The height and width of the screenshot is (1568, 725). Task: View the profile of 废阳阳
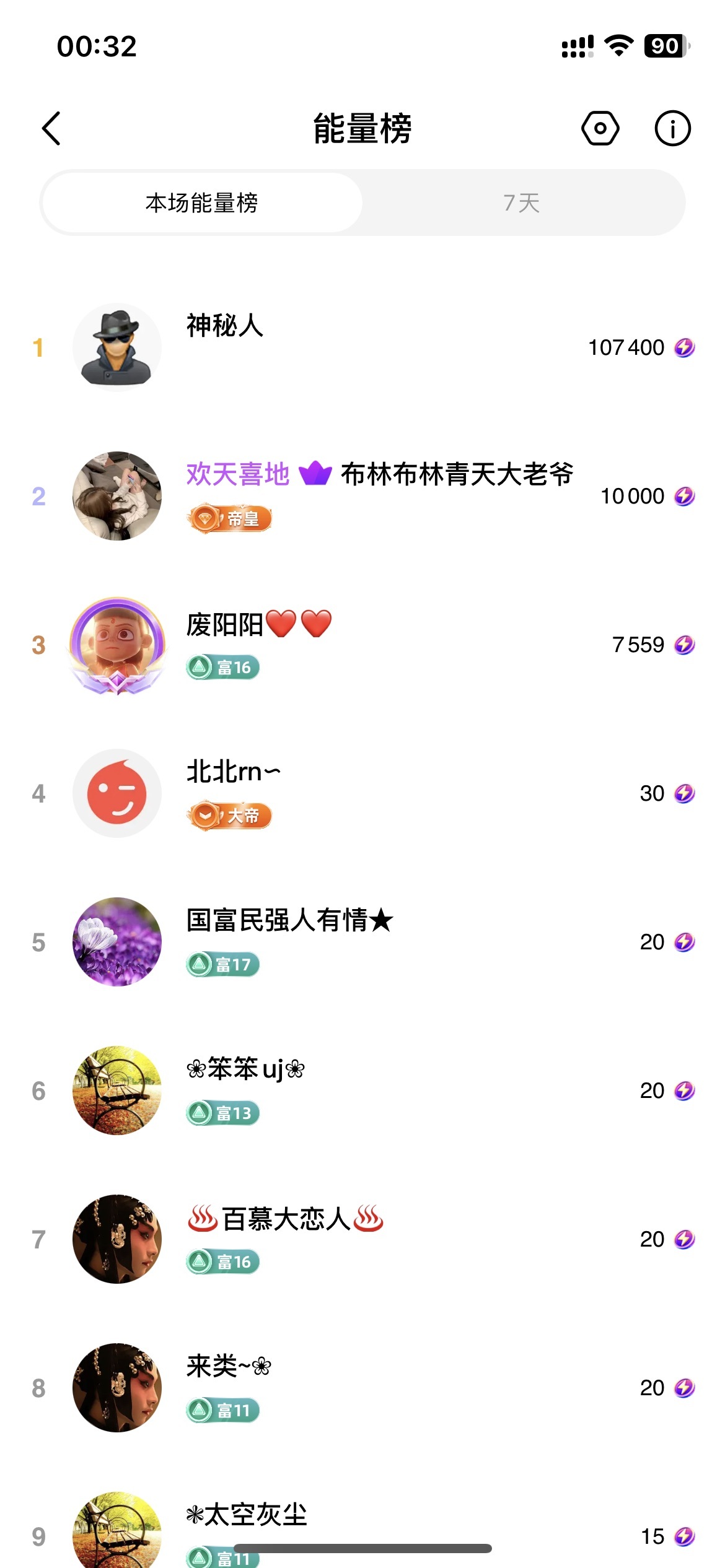[117, 645]
